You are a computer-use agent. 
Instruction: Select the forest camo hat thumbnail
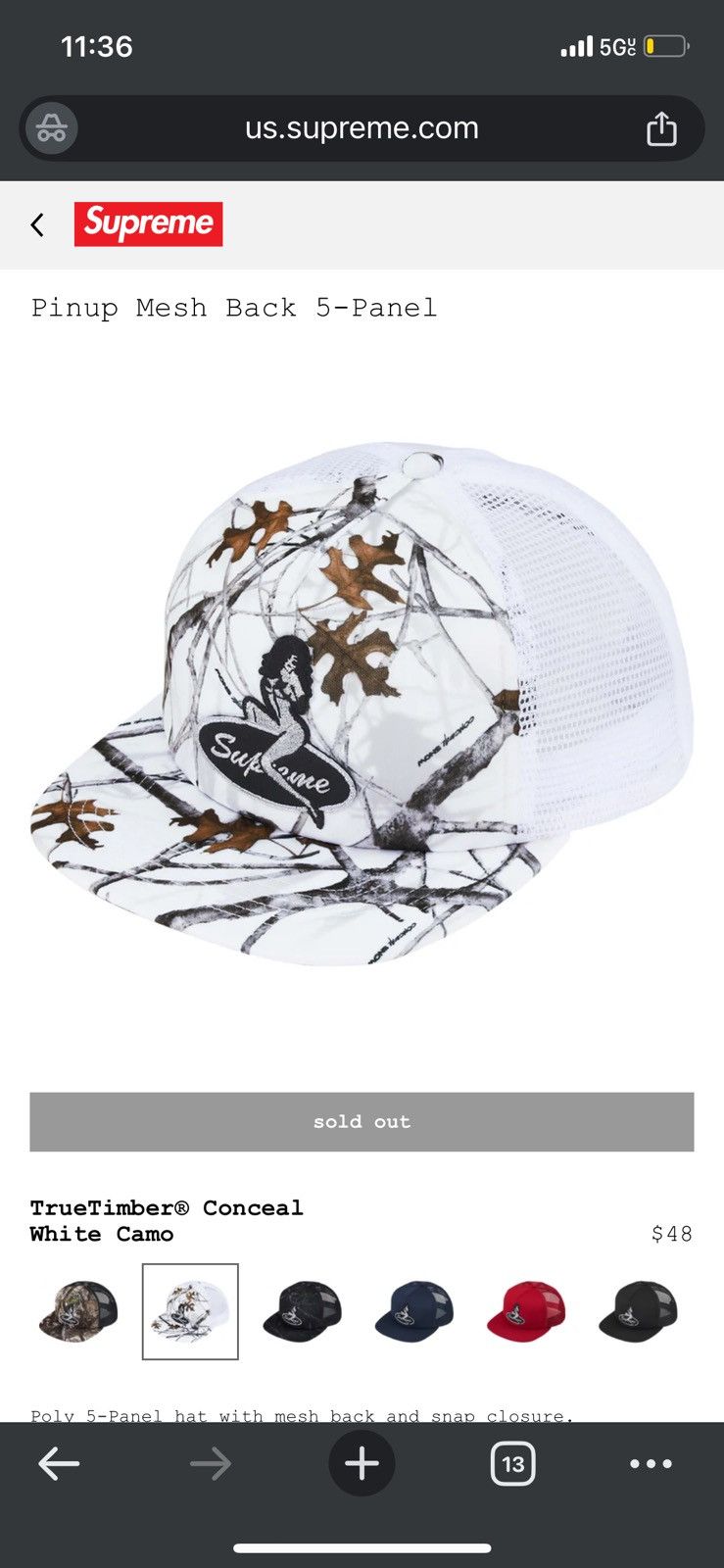[x=77, y=1310]
